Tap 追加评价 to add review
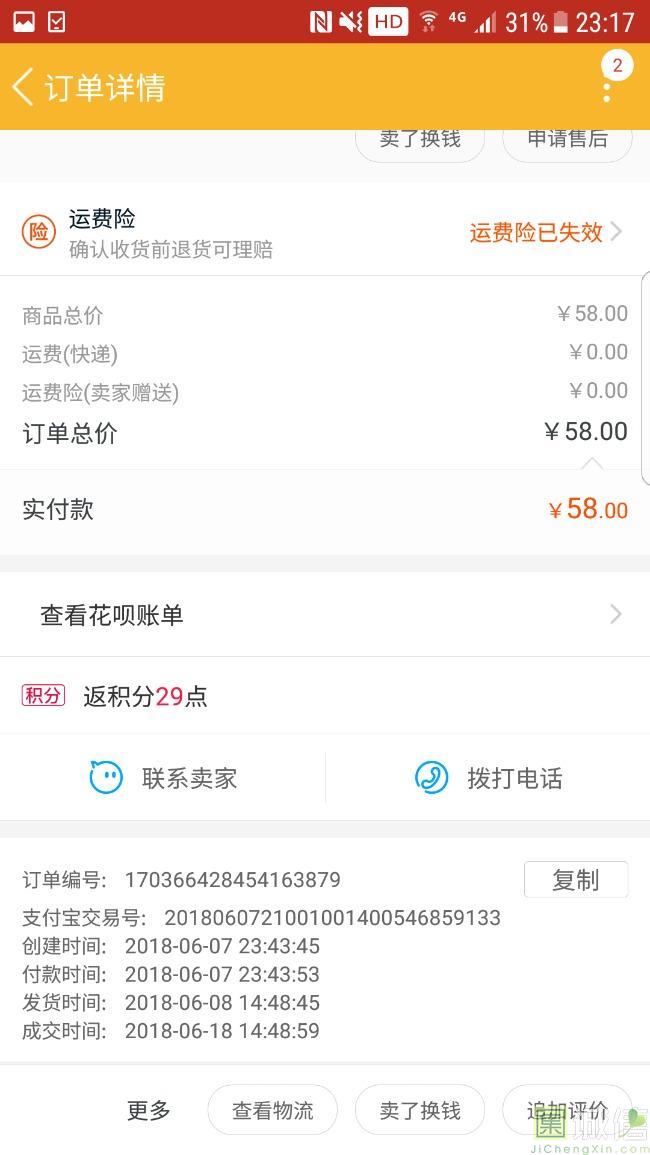 tap(567, 1110)
